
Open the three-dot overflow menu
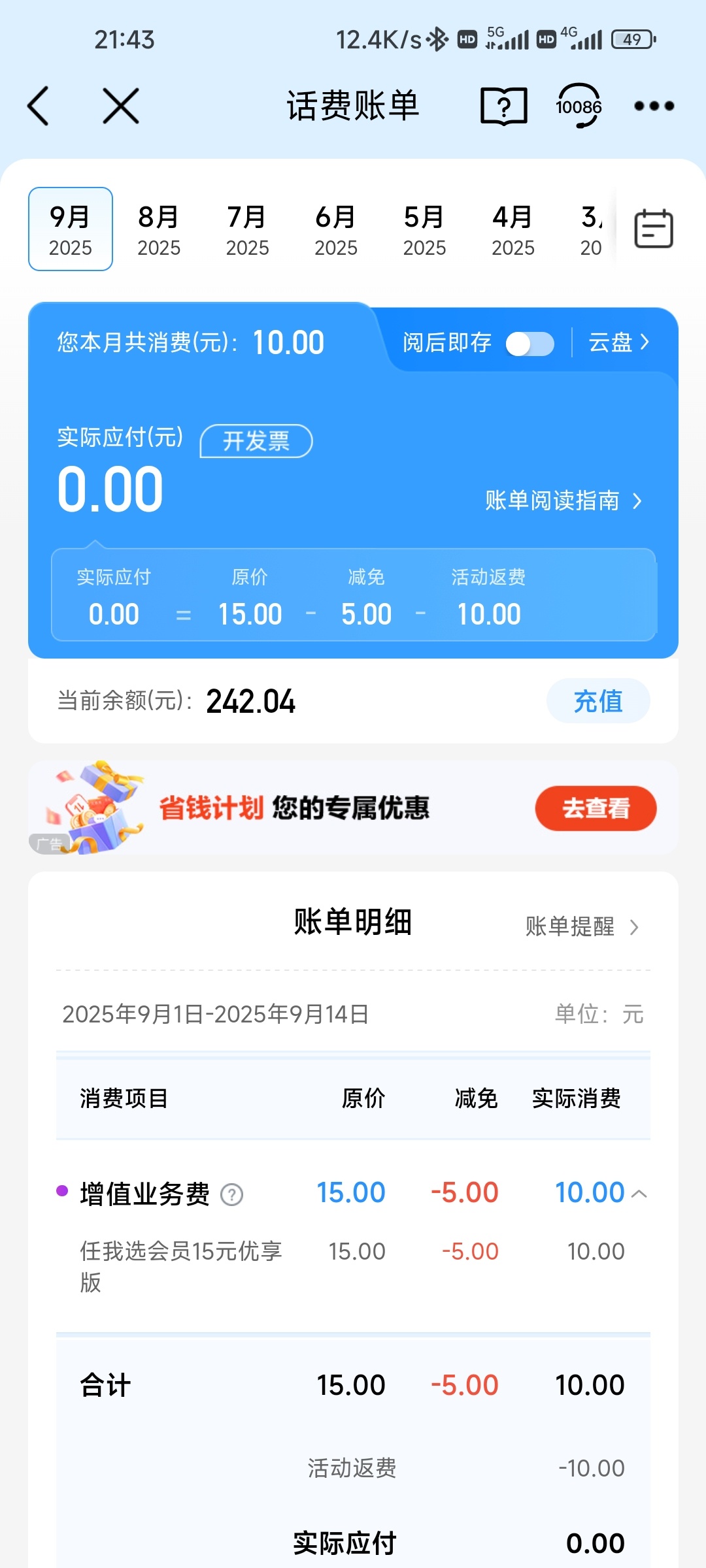(654, 106)
